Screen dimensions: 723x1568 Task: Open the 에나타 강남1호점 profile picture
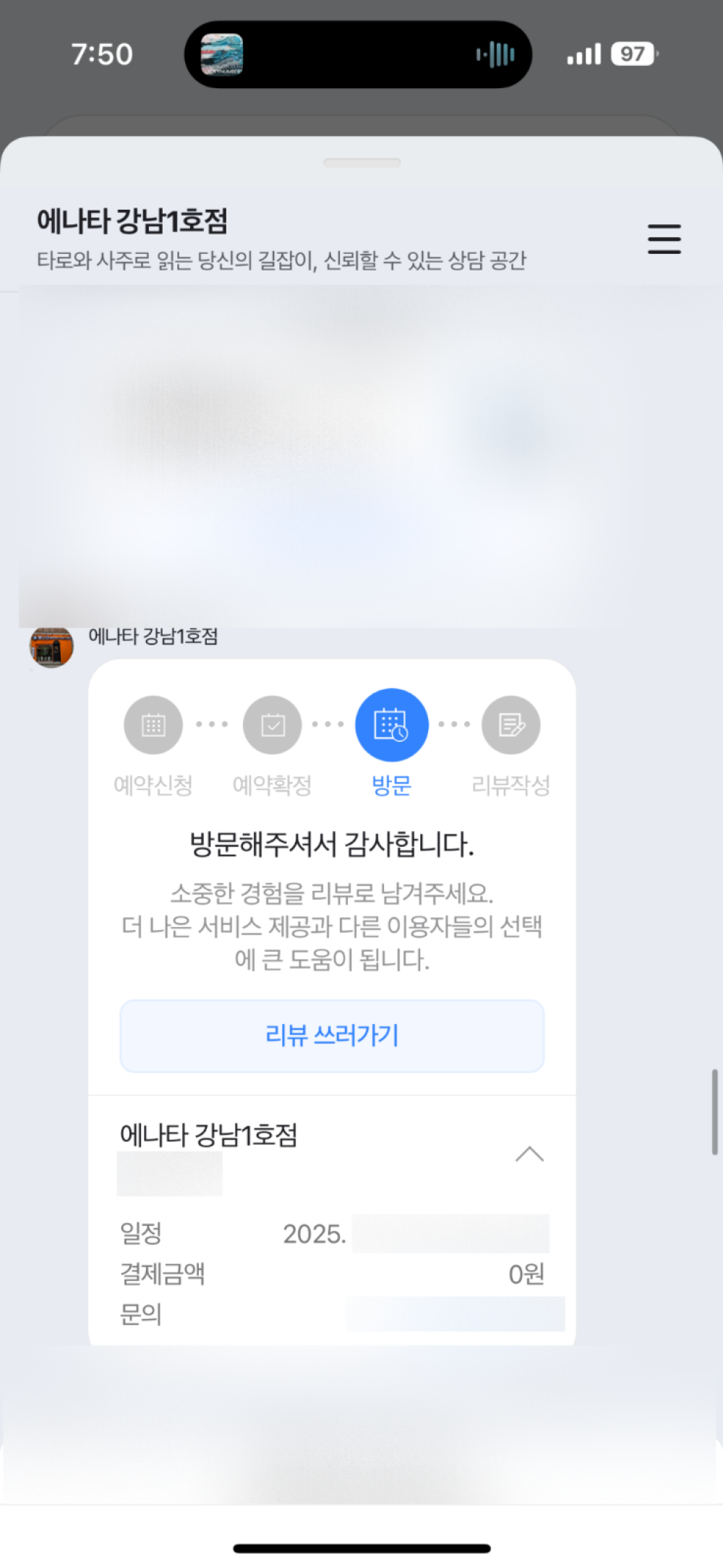coord(51,646)
